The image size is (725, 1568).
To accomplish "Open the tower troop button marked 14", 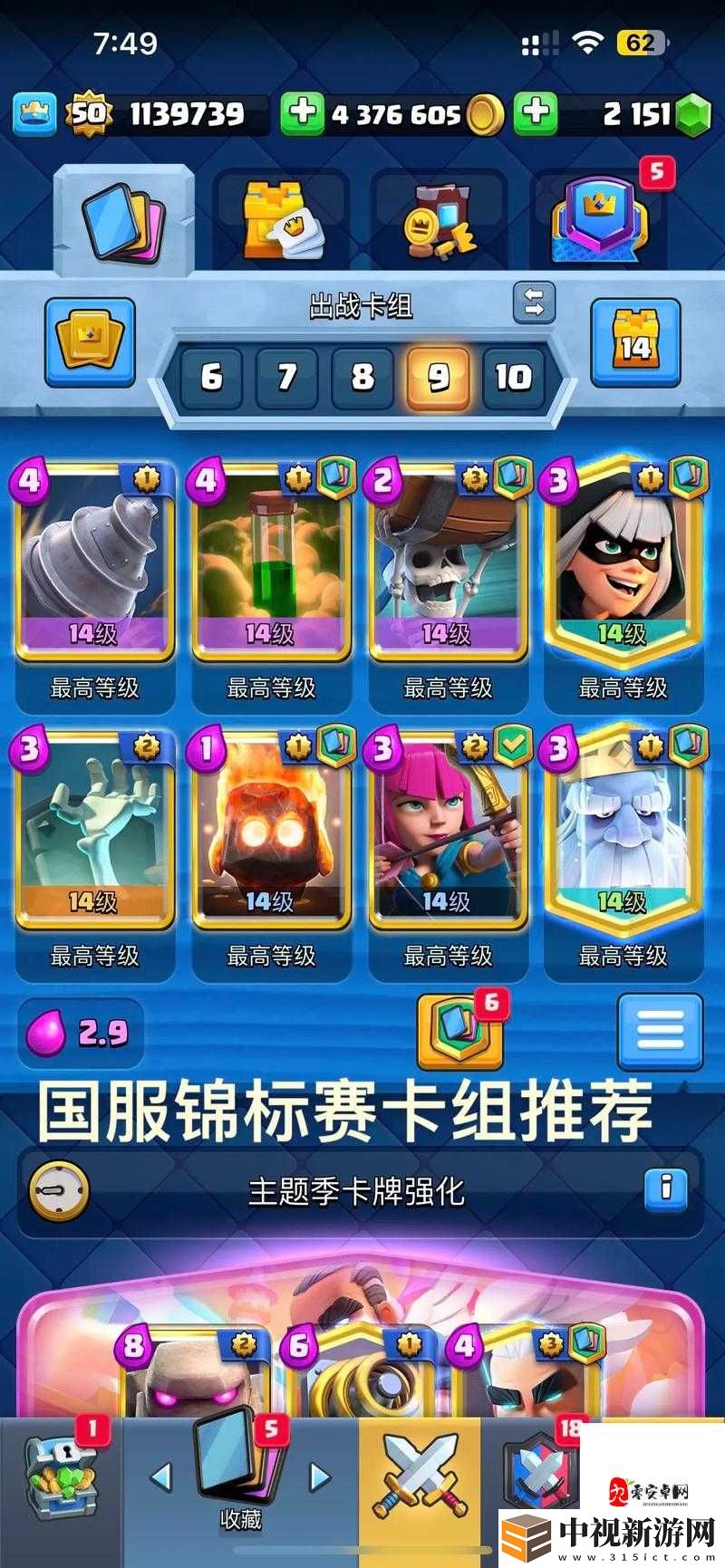I will click(635, 342).
